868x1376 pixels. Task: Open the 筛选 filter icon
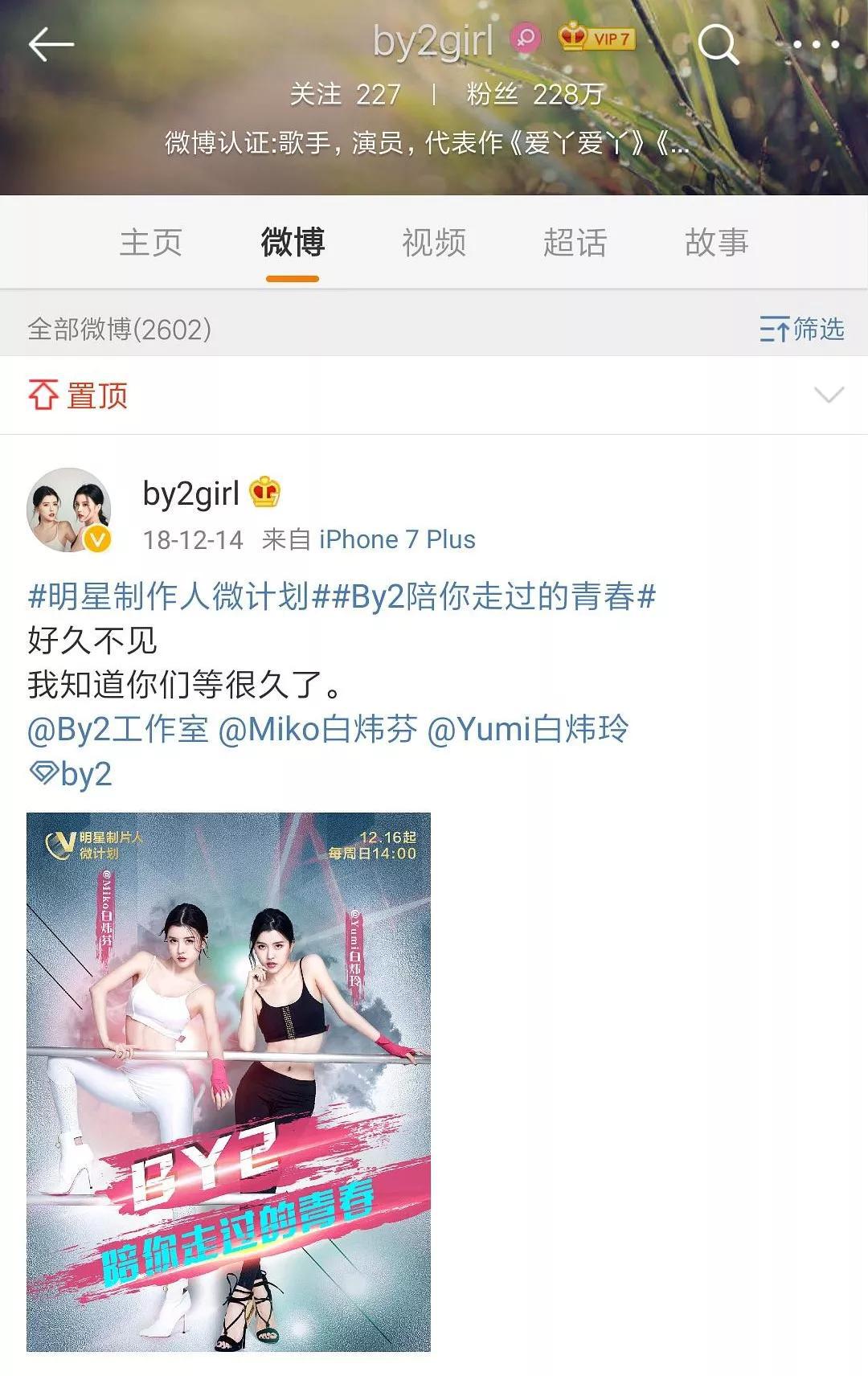[804, 329]
